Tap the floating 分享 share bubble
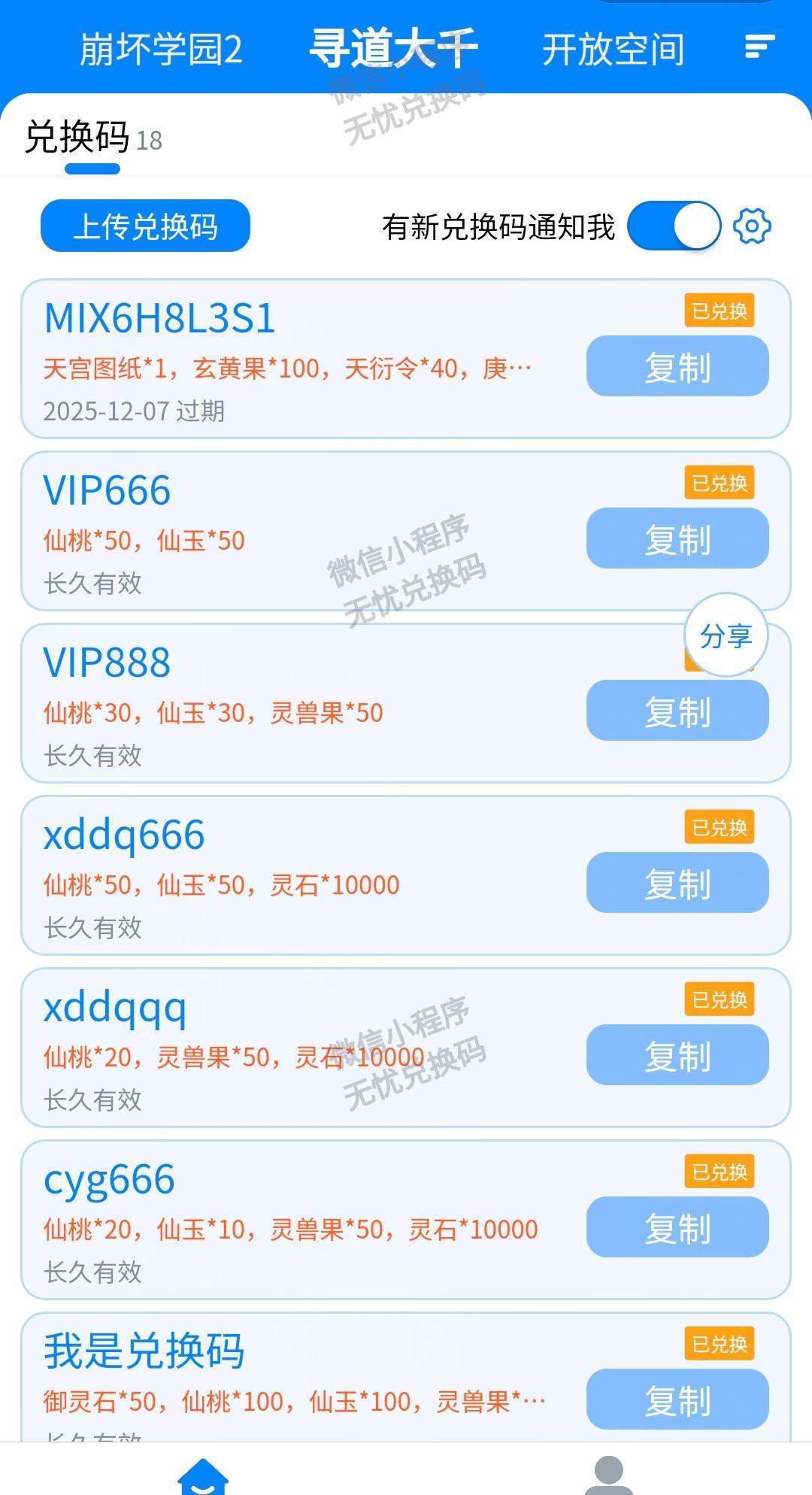Viewport: 812px width, 1495px height. point(723,635)
